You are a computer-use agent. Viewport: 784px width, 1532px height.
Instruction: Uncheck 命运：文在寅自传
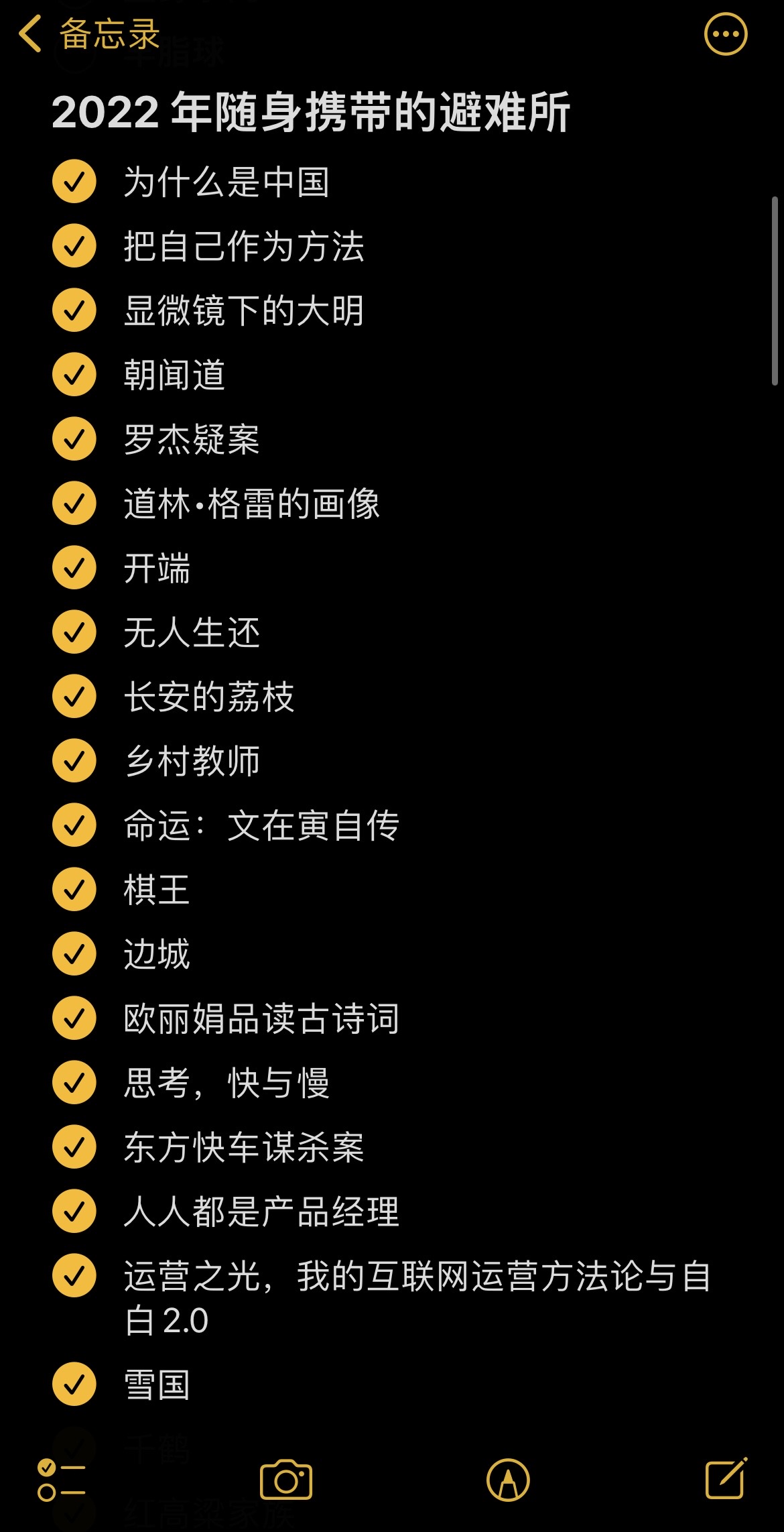coord(74,825)
